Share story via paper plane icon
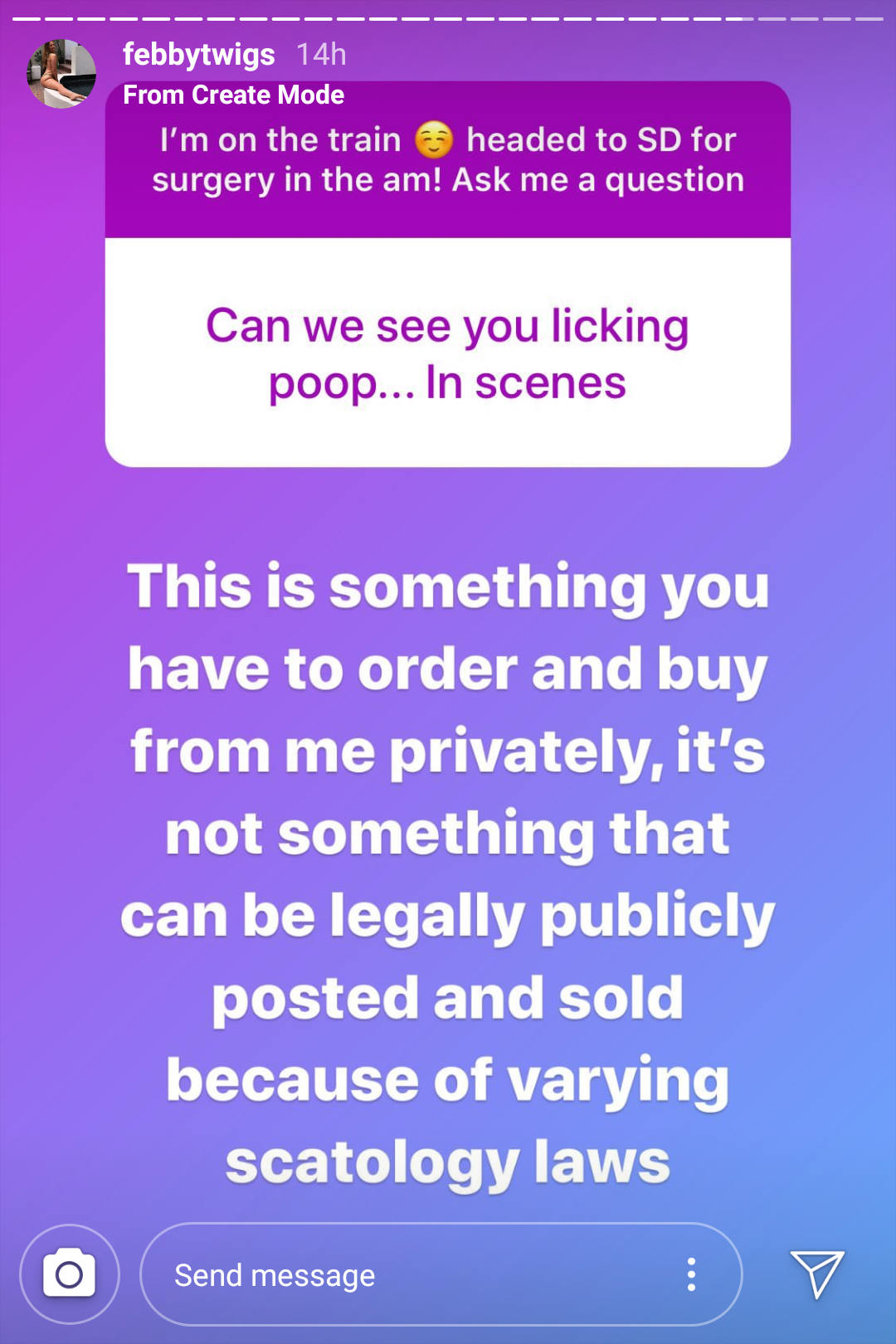The width and height of the screenshot is (896, 1344). pos(817,1273)
